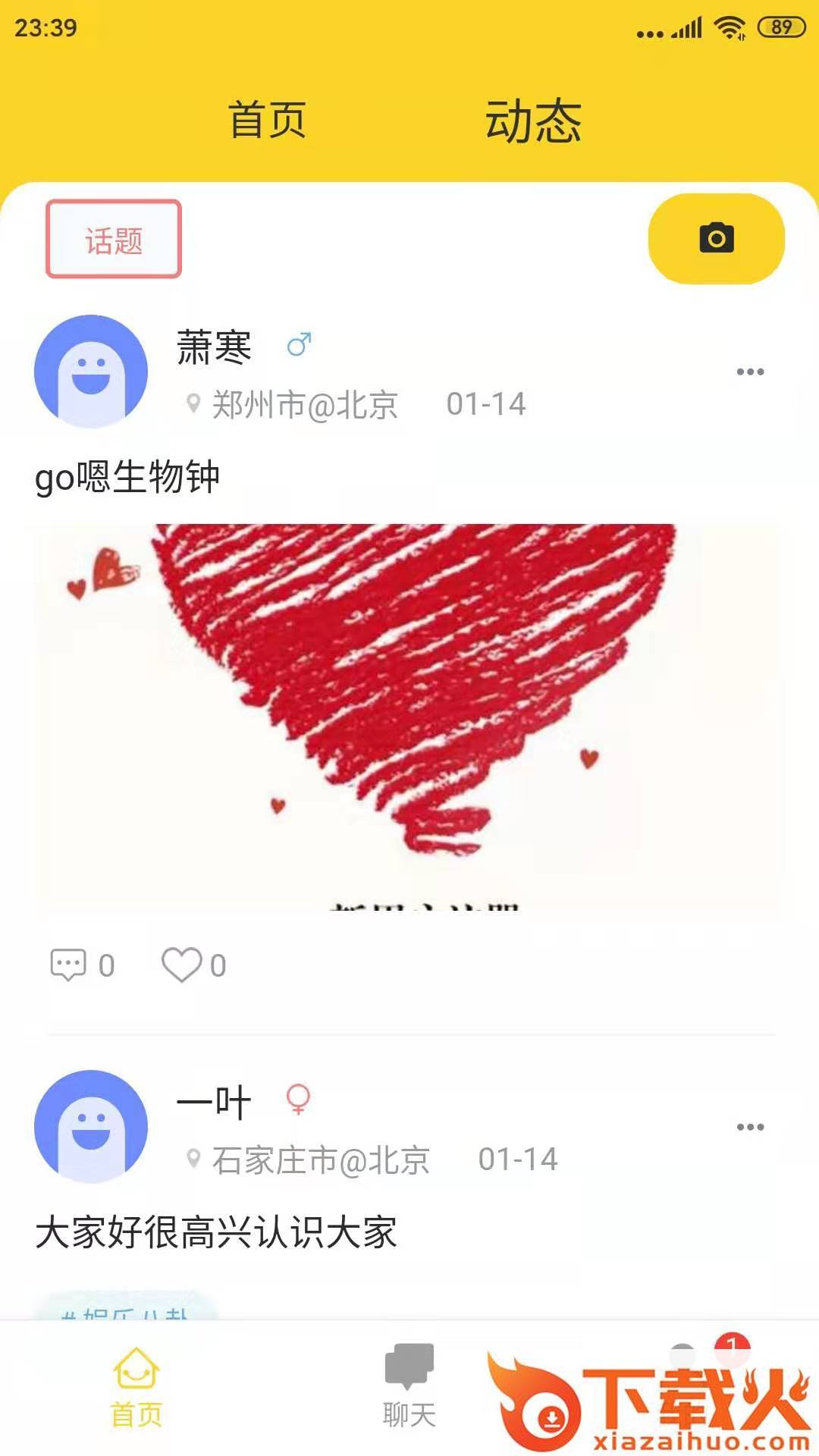Open 一叶's profile avatar
819x1456 pixels.
pos(91,1127)
